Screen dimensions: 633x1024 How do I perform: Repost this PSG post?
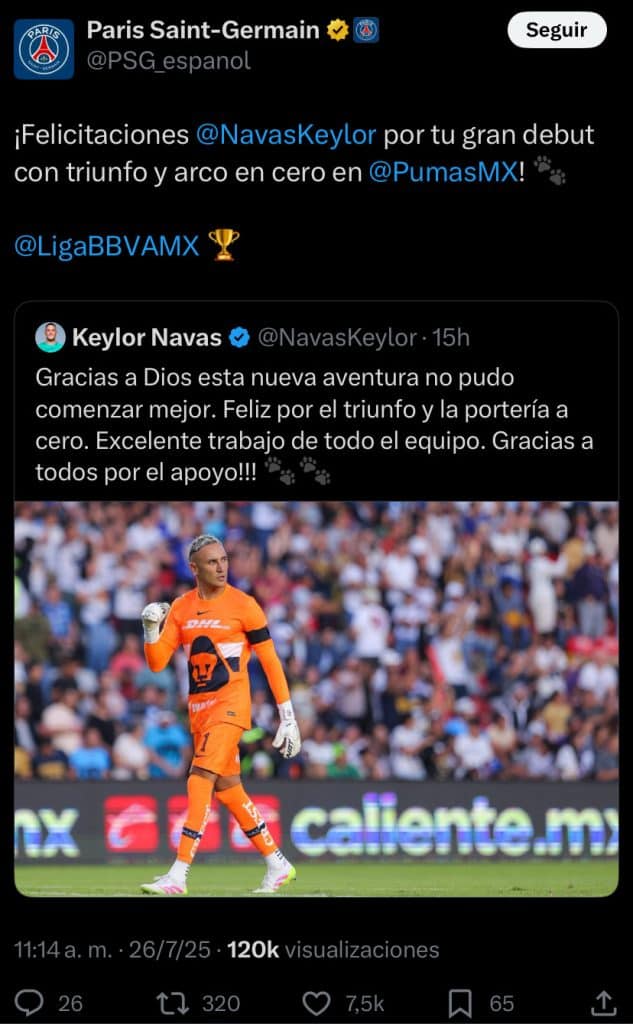[173, 1001]
